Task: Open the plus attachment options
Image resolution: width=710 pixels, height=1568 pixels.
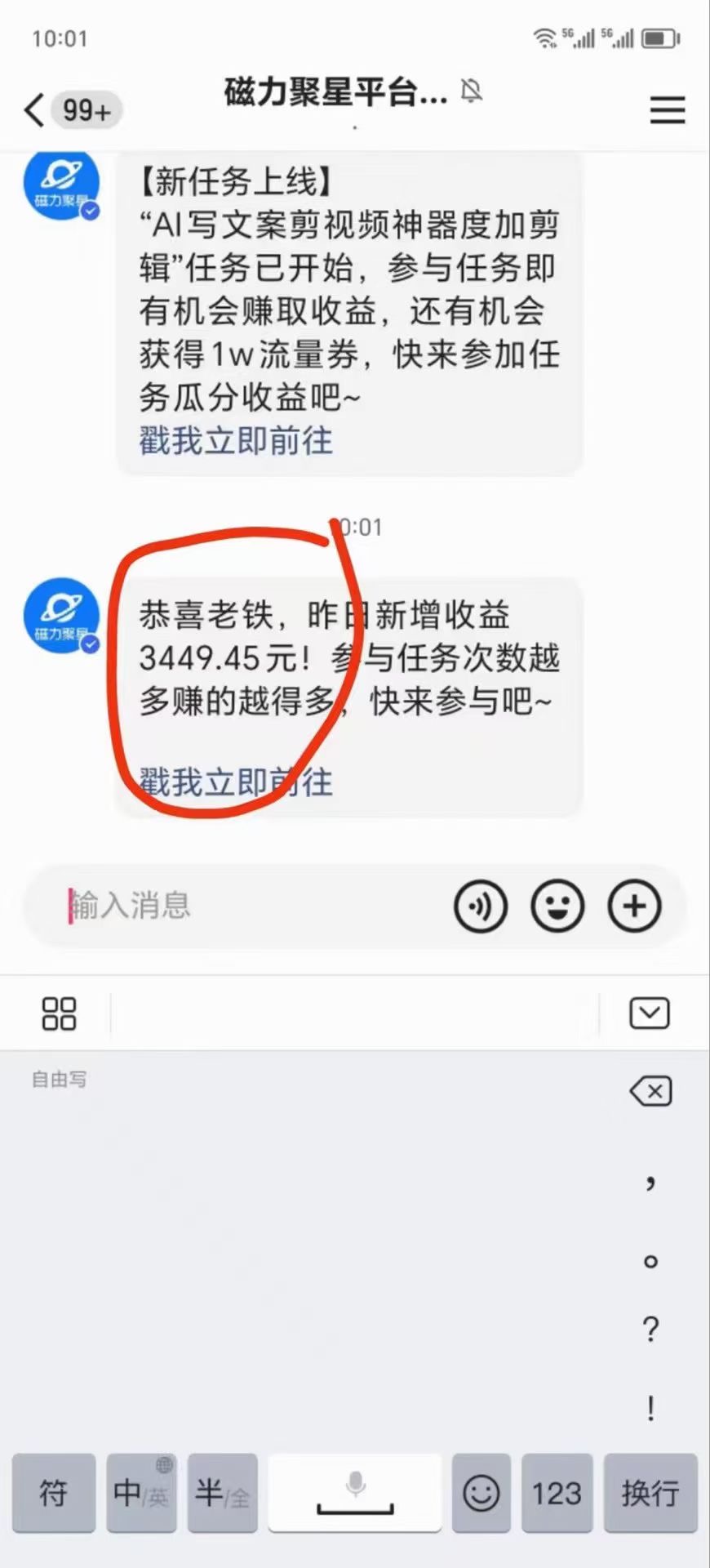Action: click(634, 906)
